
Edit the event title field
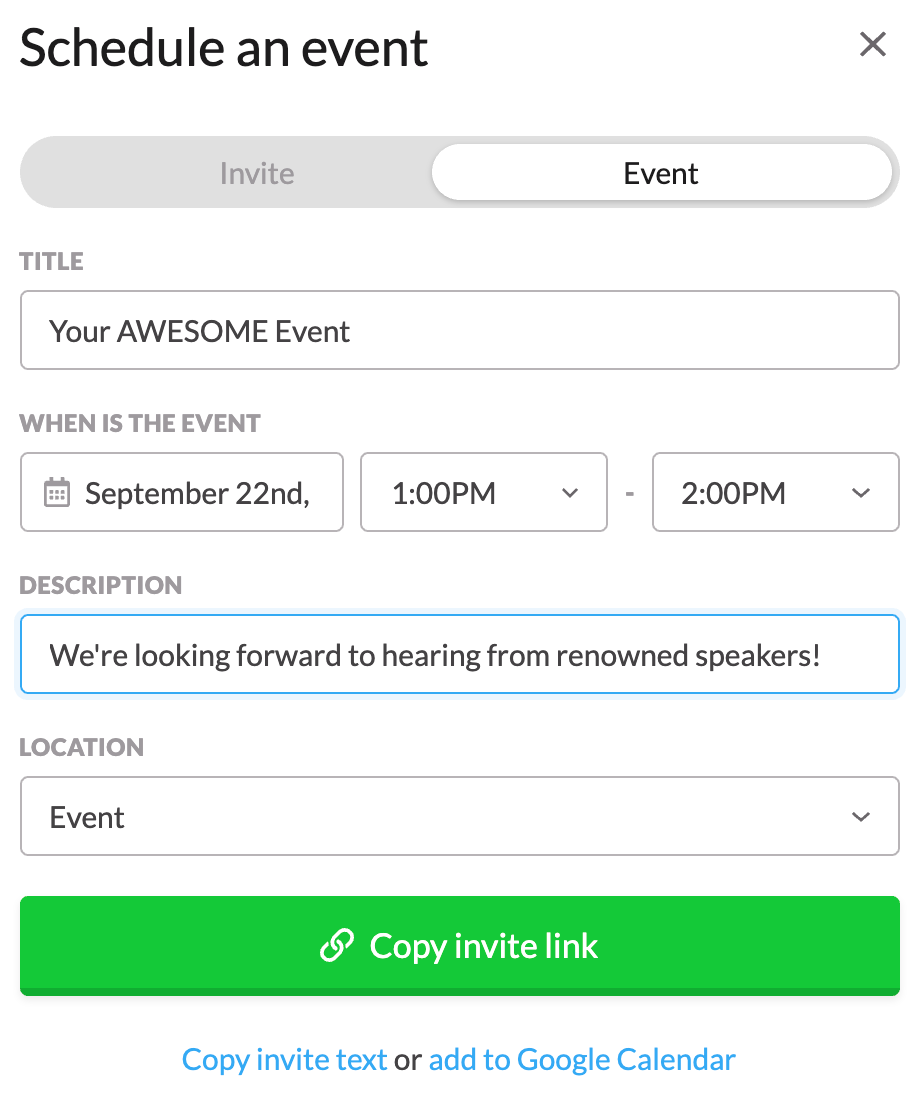click(x=459, y=331)
